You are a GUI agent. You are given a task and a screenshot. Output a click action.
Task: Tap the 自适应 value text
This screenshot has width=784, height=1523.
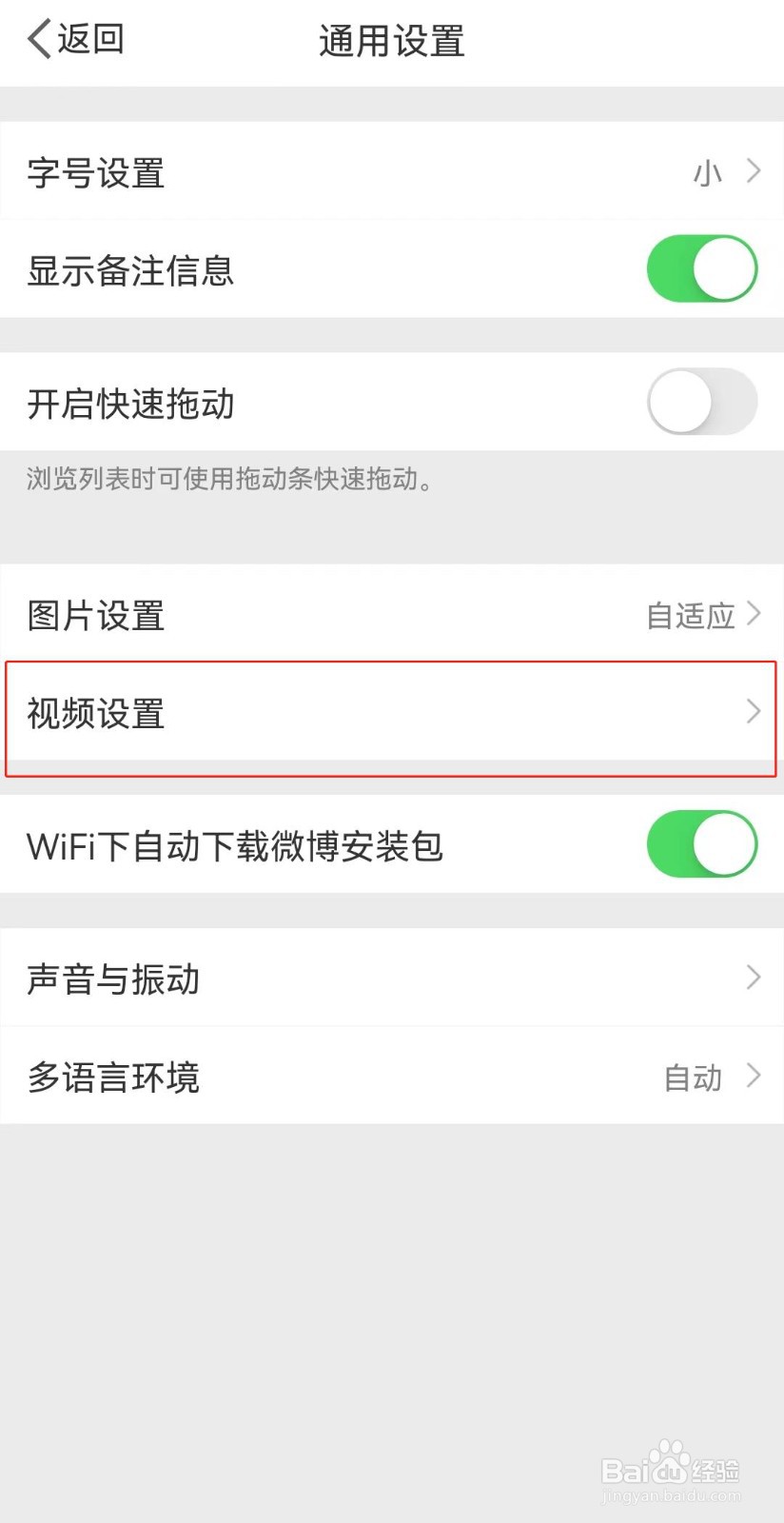click(x=691, y=616)
